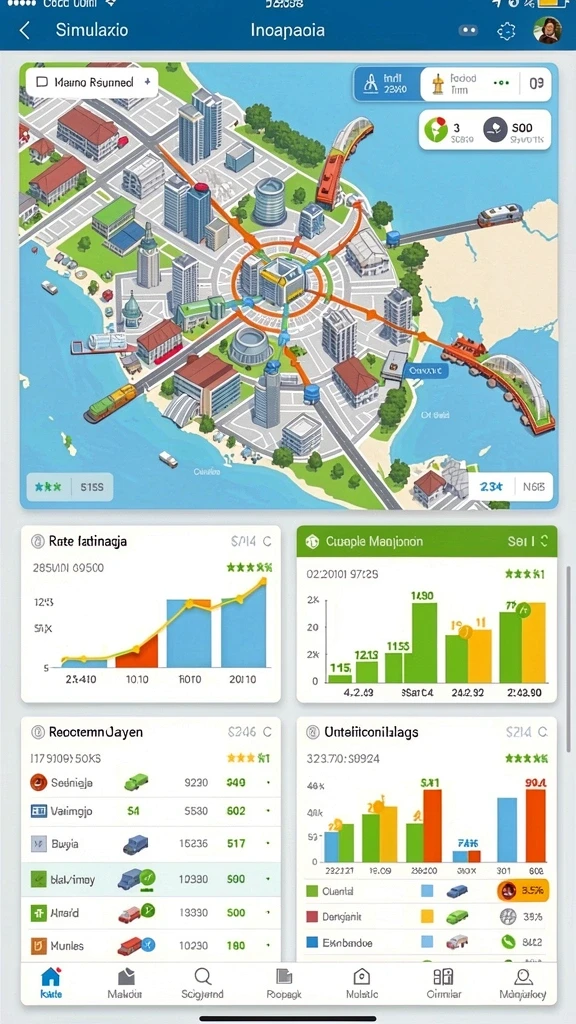This screenshot has height=1024, width=576.
Task: Open the Hnard row
Action: (151, 913)
